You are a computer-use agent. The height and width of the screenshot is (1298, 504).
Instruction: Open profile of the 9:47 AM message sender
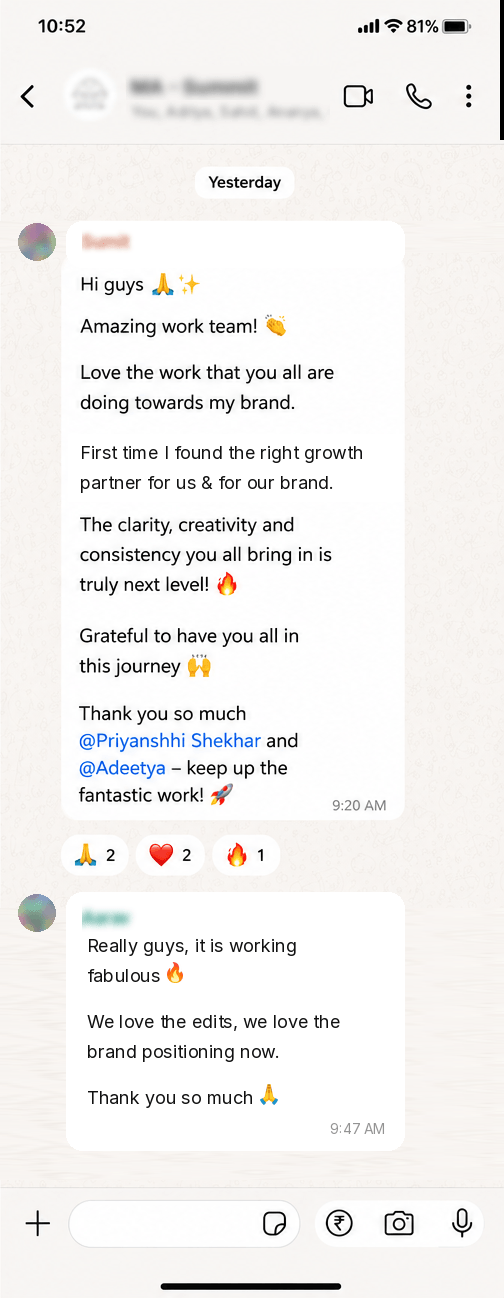click(37, 913)
